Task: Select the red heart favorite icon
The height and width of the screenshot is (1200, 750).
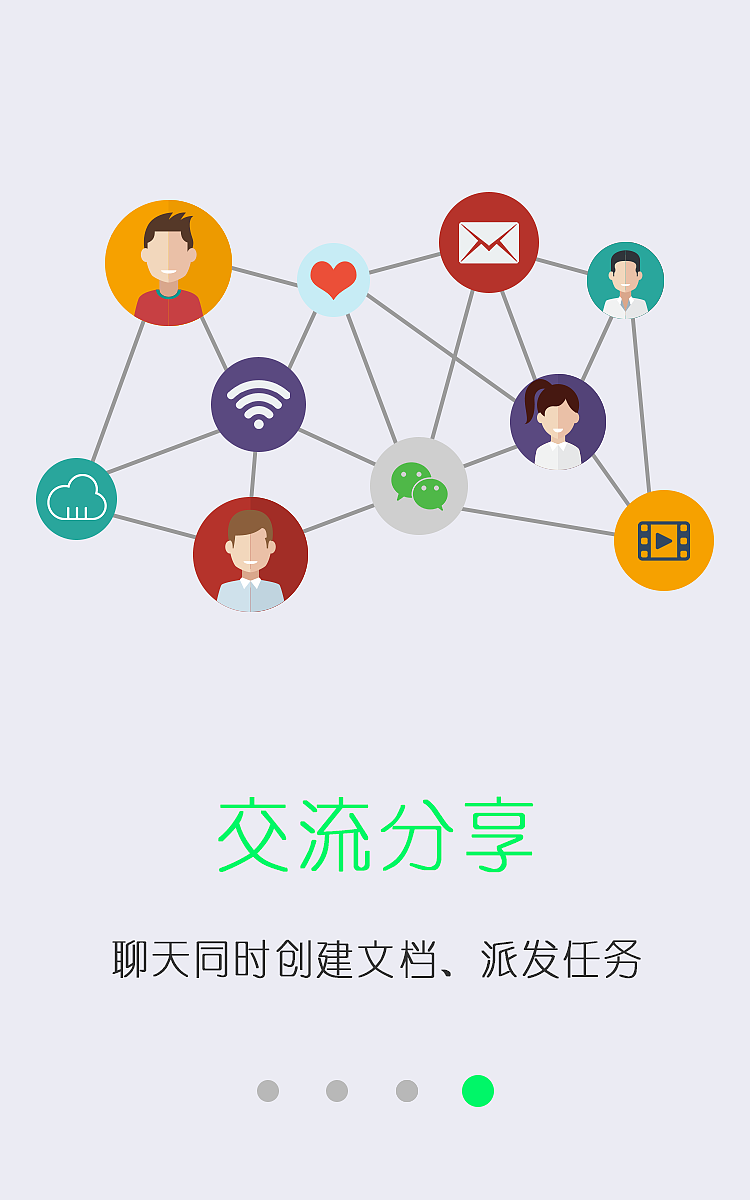Action: pyautogui.click(x=332, y=280)
